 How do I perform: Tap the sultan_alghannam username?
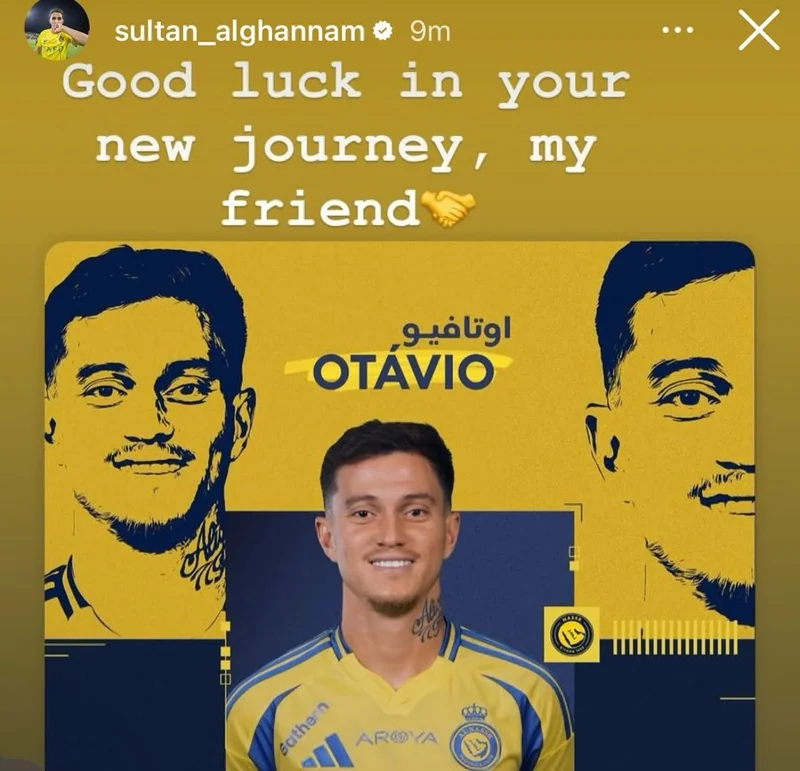(x=239, y=31)
